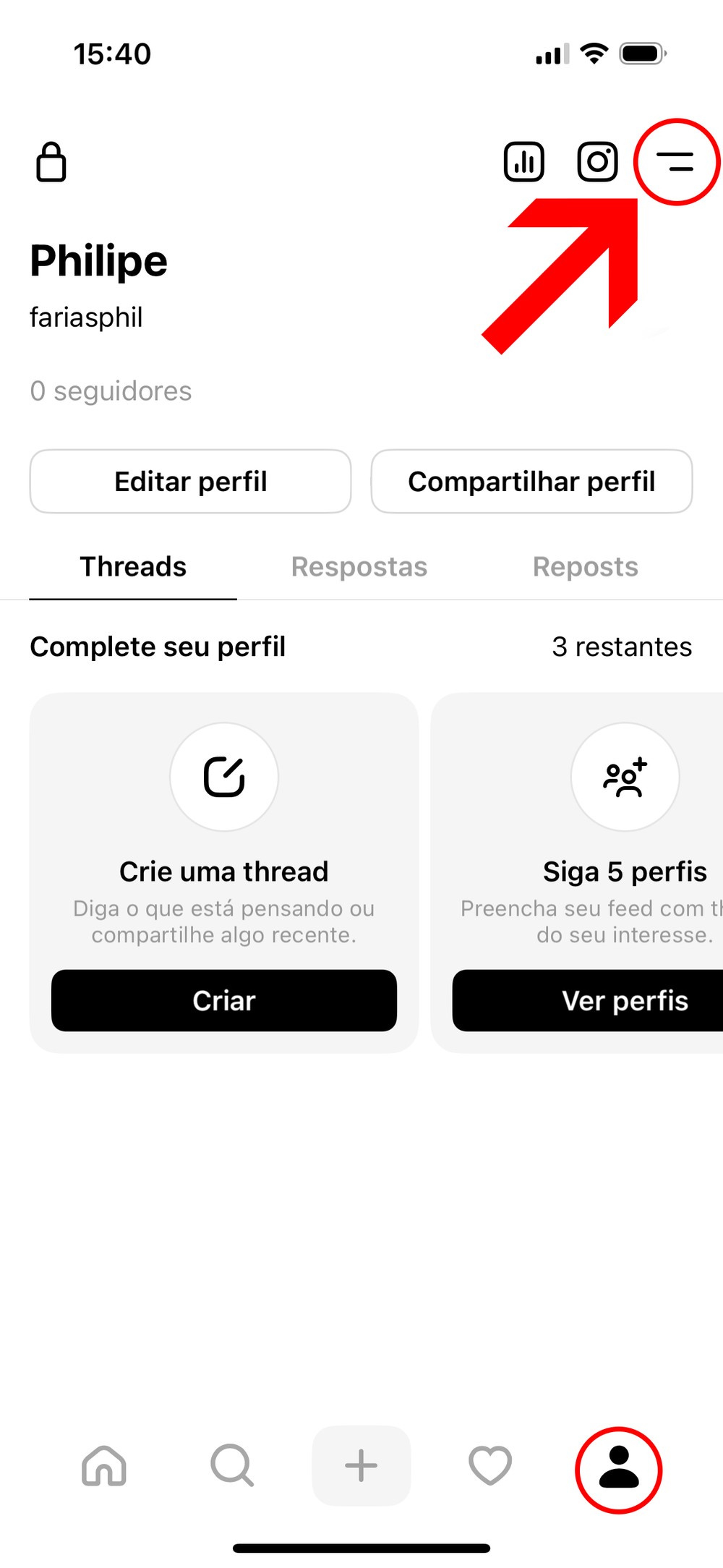
Task: Go to the home feed
Action: [104, 1465]
